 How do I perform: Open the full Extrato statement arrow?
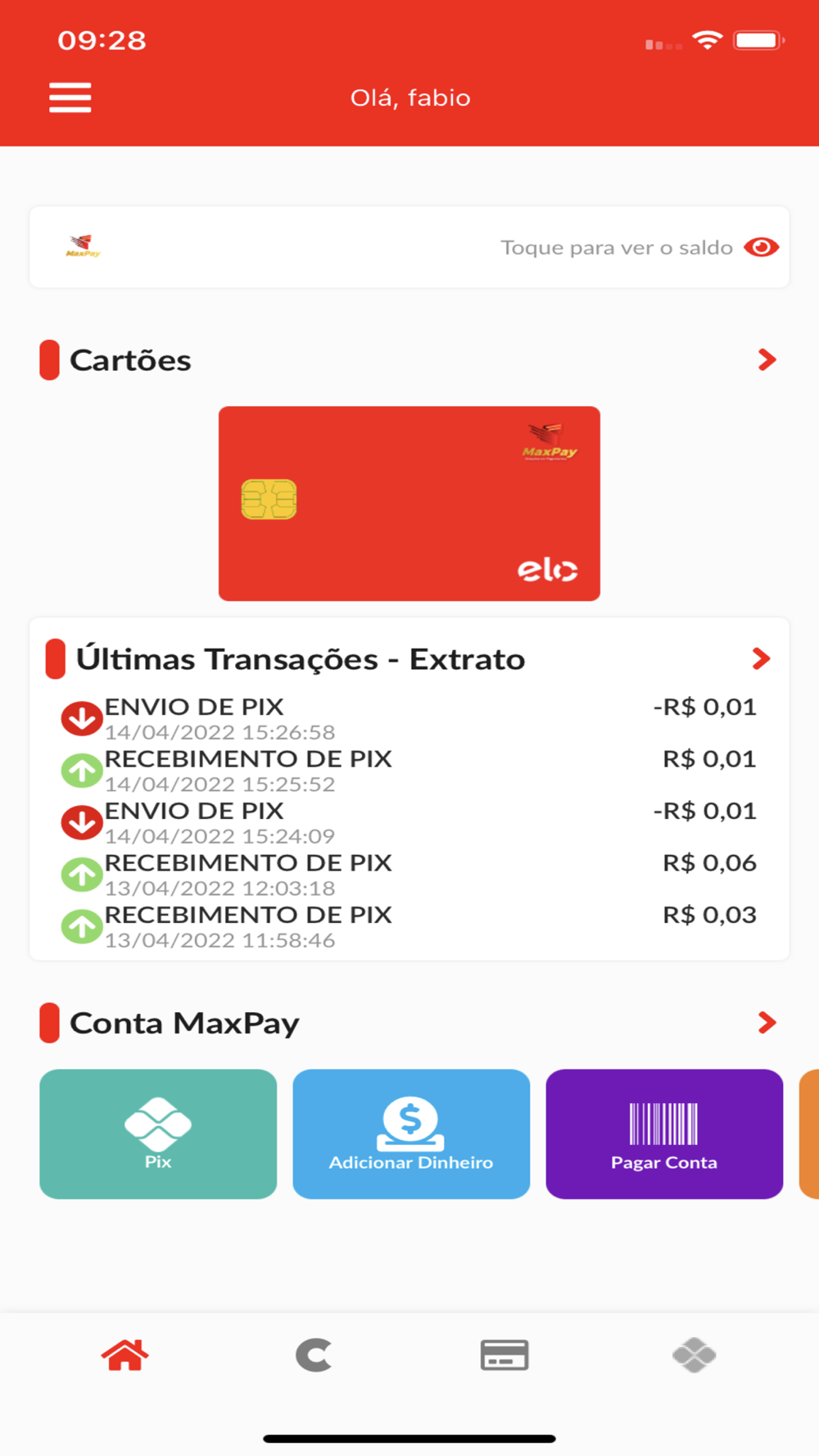pyautogui.click(x=761, y=659)
